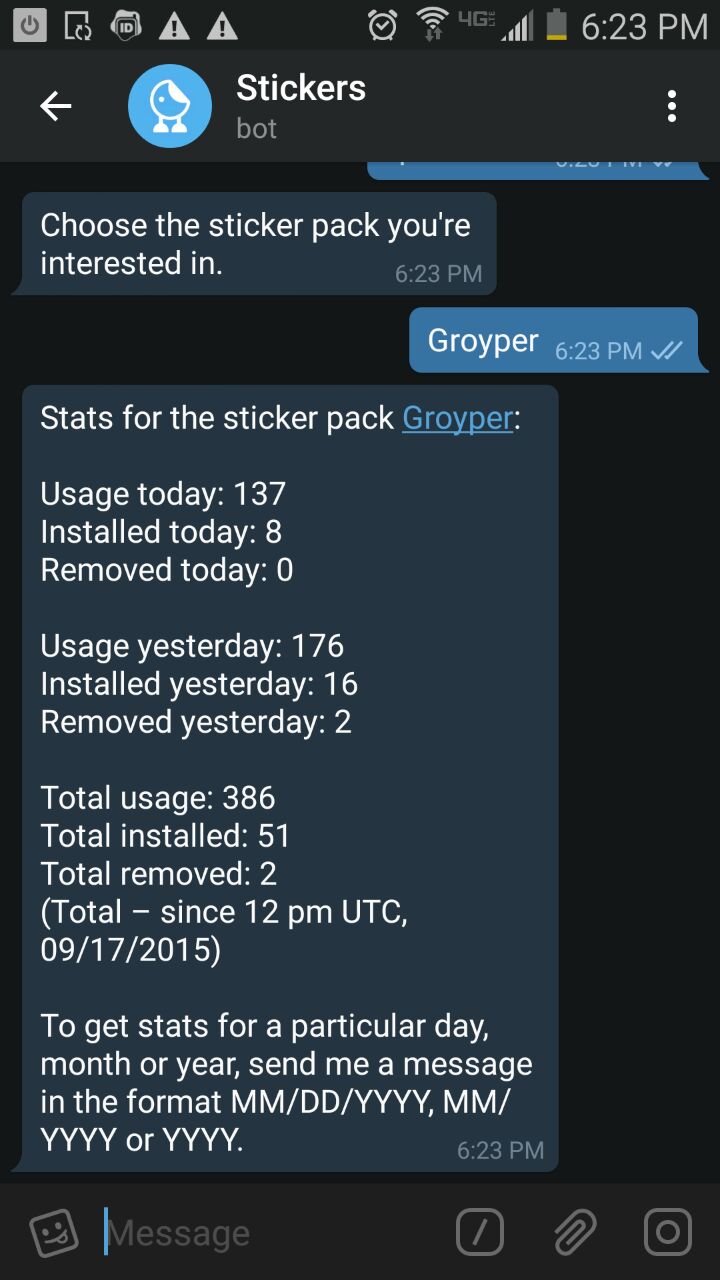Screen dimensions: 720x1280
Task: Open the Stickers bot profile avatar
Action: [x=170, y=106]
